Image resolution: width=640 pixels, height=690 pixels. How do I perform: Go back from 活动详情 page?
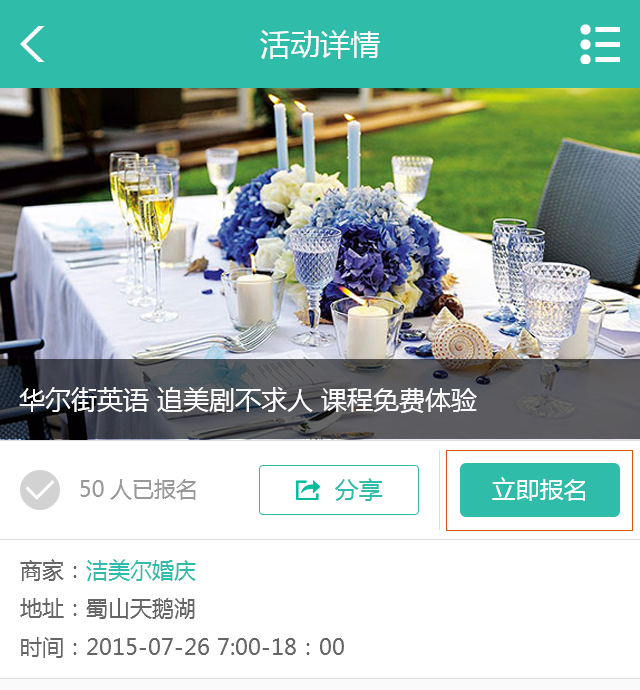(33, 44)
